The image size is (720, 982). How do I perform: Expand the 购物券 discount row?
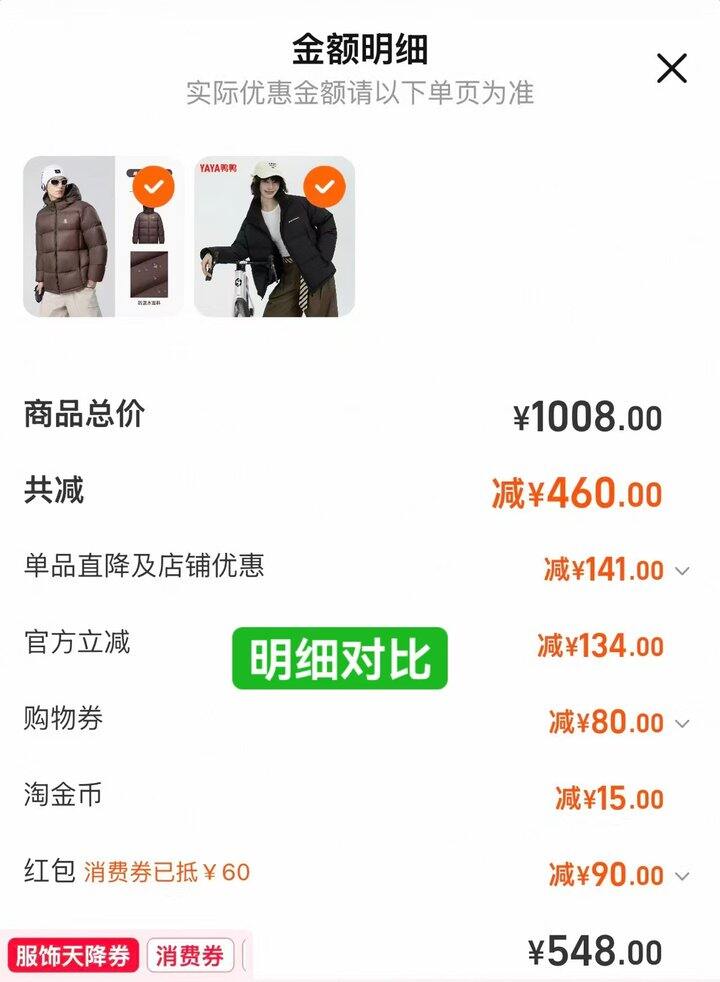coord(682,723)
